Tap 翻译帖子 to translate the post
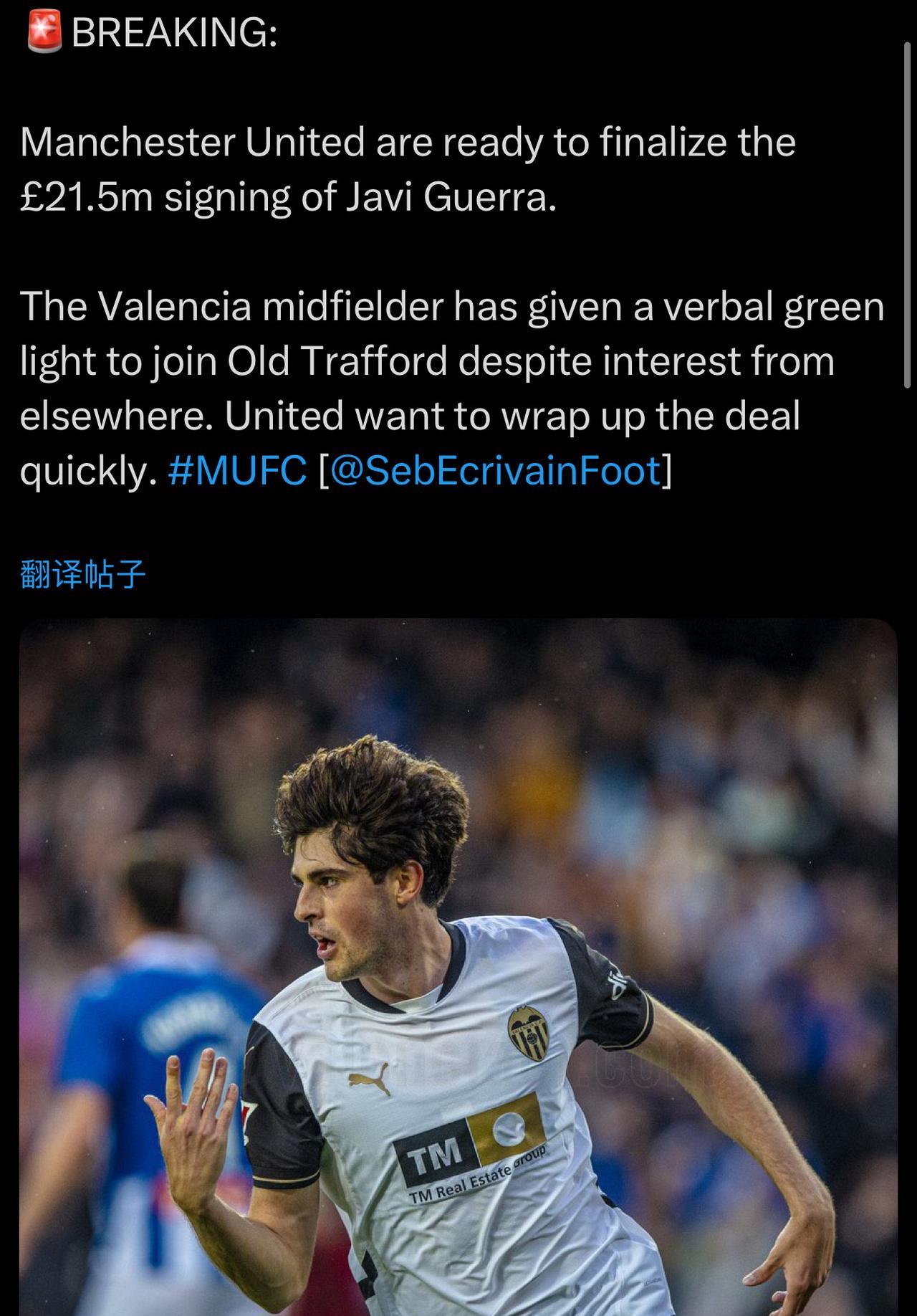 point(83,574)
